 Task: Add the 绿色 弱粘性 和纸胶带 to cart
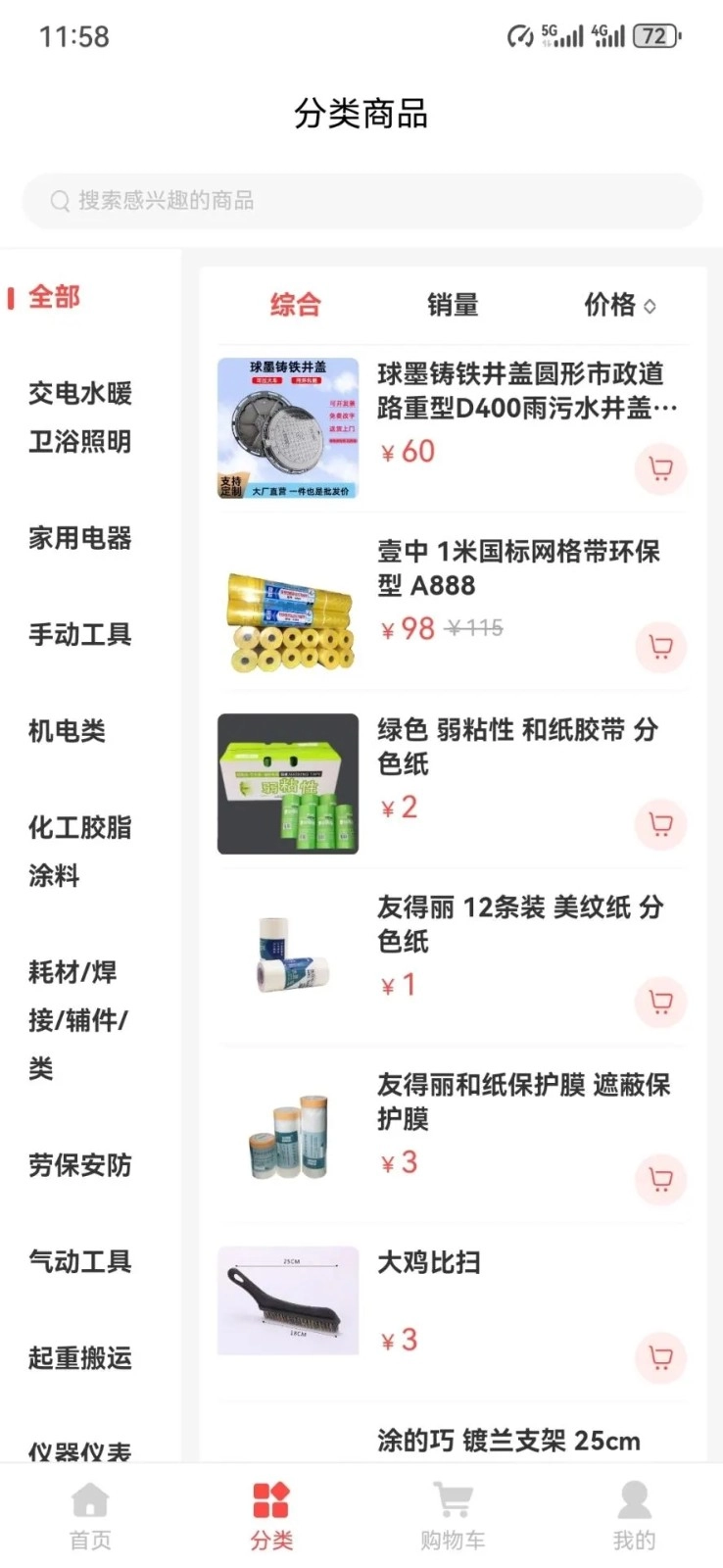tap(660, 826)
